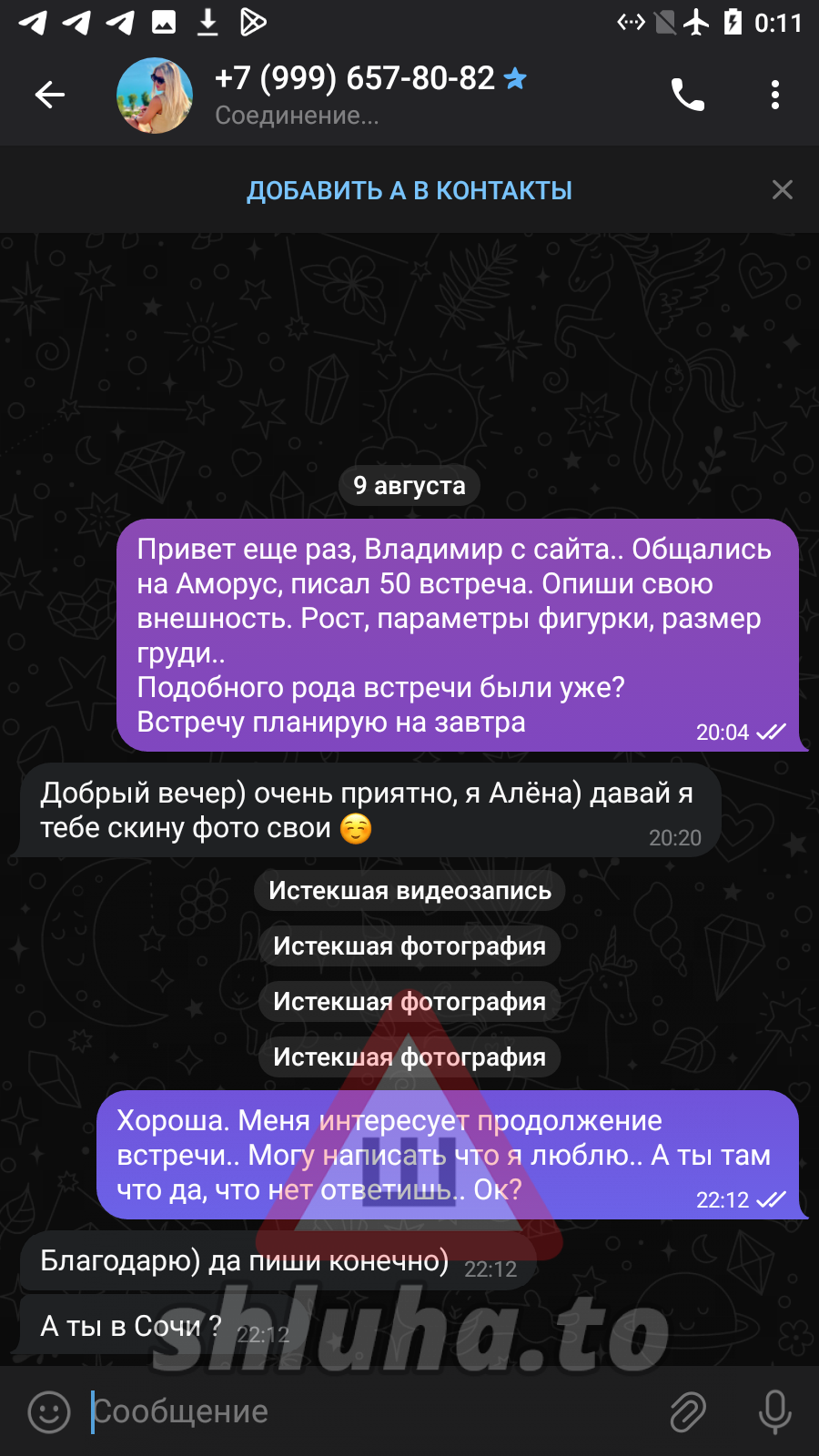Open the contact's profile photo
The height and width of the screenshot is (1456, 819).
155,96
